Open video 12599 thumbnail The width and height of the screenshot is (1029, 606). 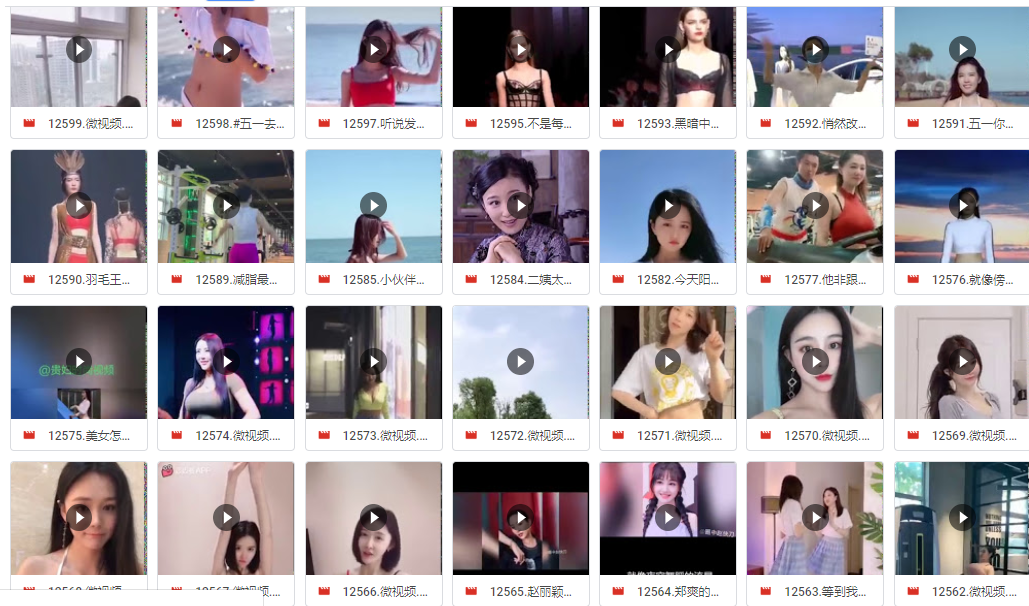tap(79, 49)
